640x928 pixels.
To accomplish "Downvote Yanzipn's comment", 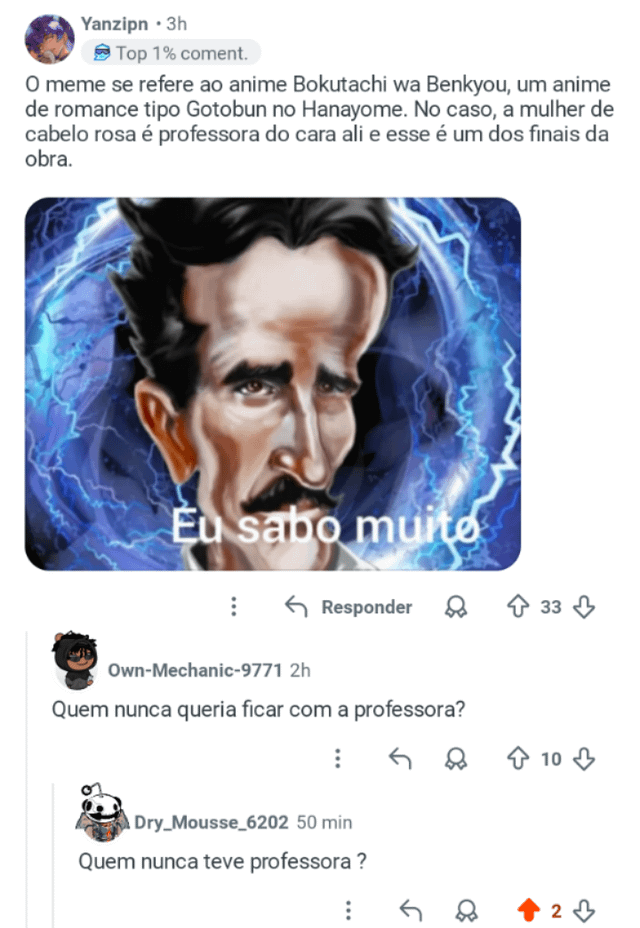I will point(585,607).
